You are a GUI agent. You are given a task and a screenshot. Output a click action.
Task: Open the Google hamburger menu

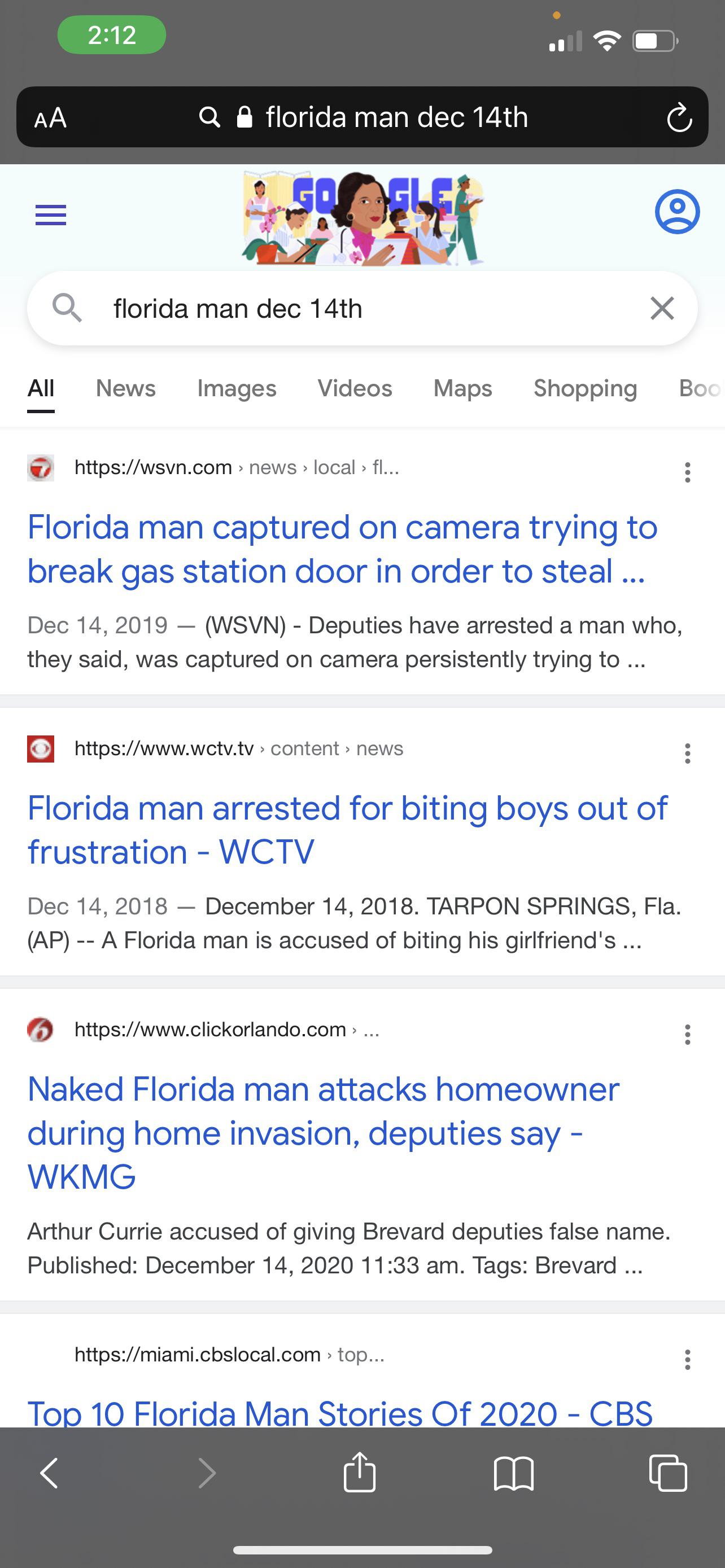pos(50,215)
